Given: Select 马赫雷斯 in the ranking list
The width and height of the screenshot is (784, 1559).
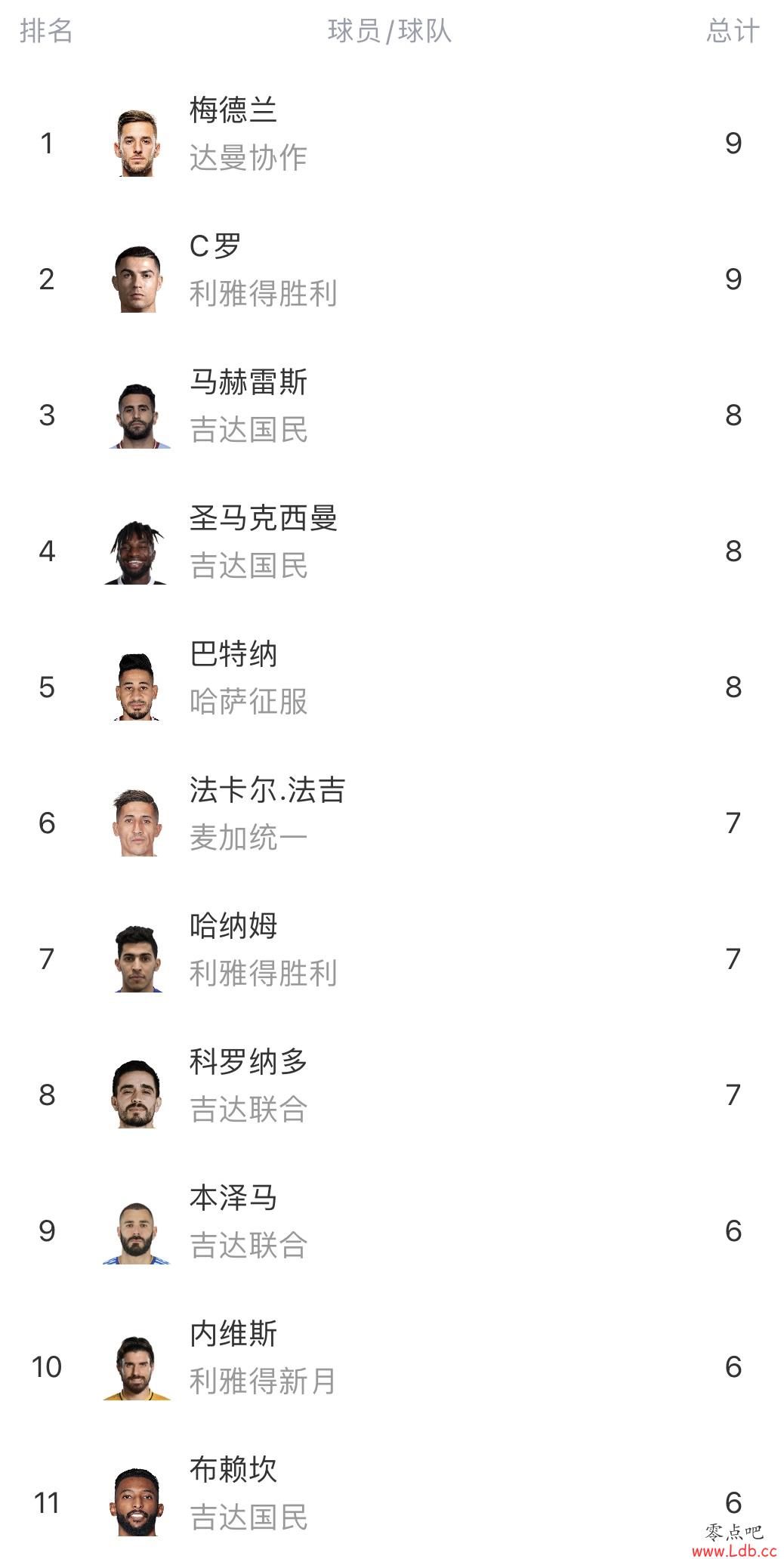Looking at the screenshot, I should click(392, 415).
